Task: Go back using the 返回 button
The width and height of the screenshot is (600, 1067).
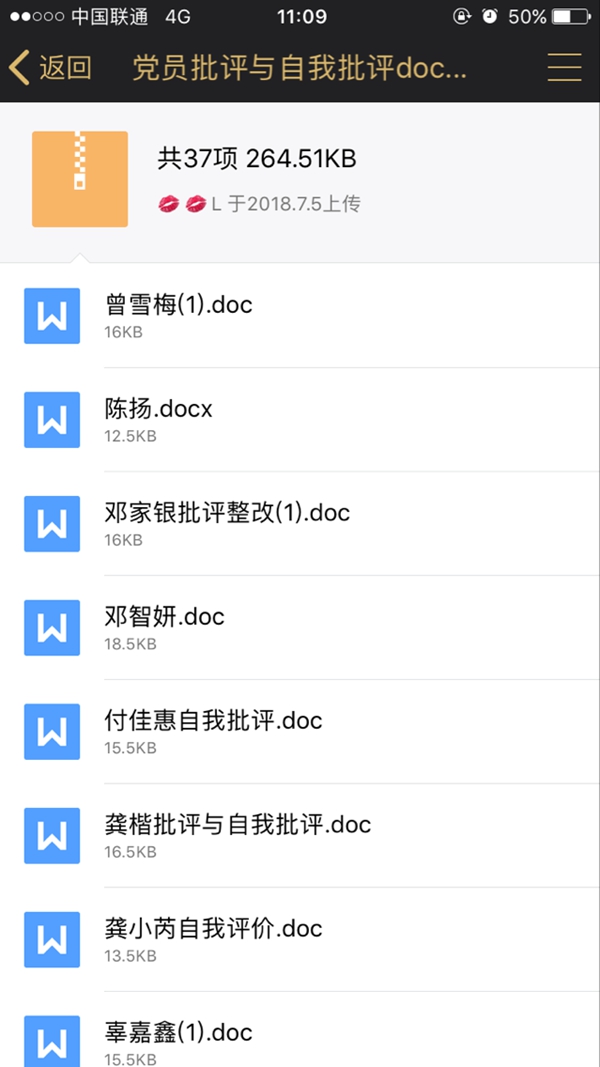Action: pos(50,68)
